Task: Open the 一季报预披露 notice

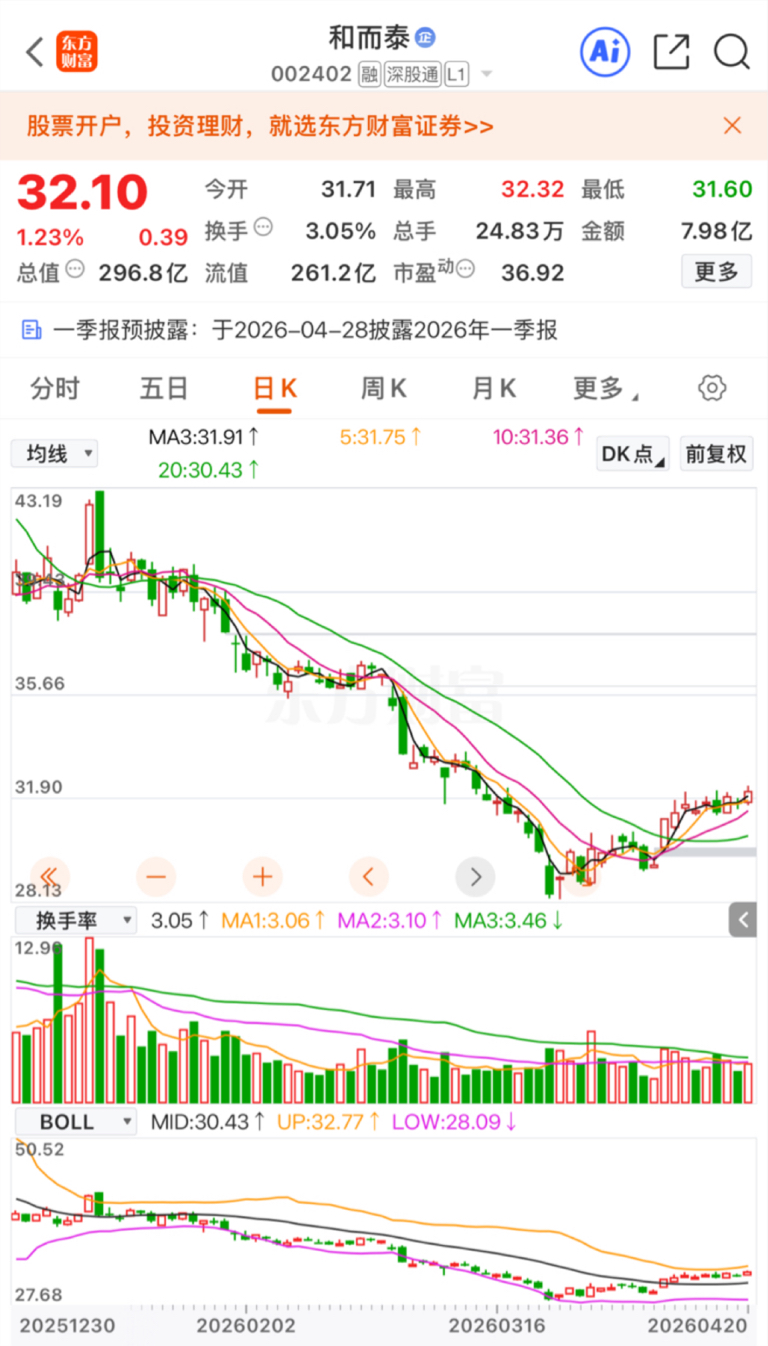Action: coord(290,330)
